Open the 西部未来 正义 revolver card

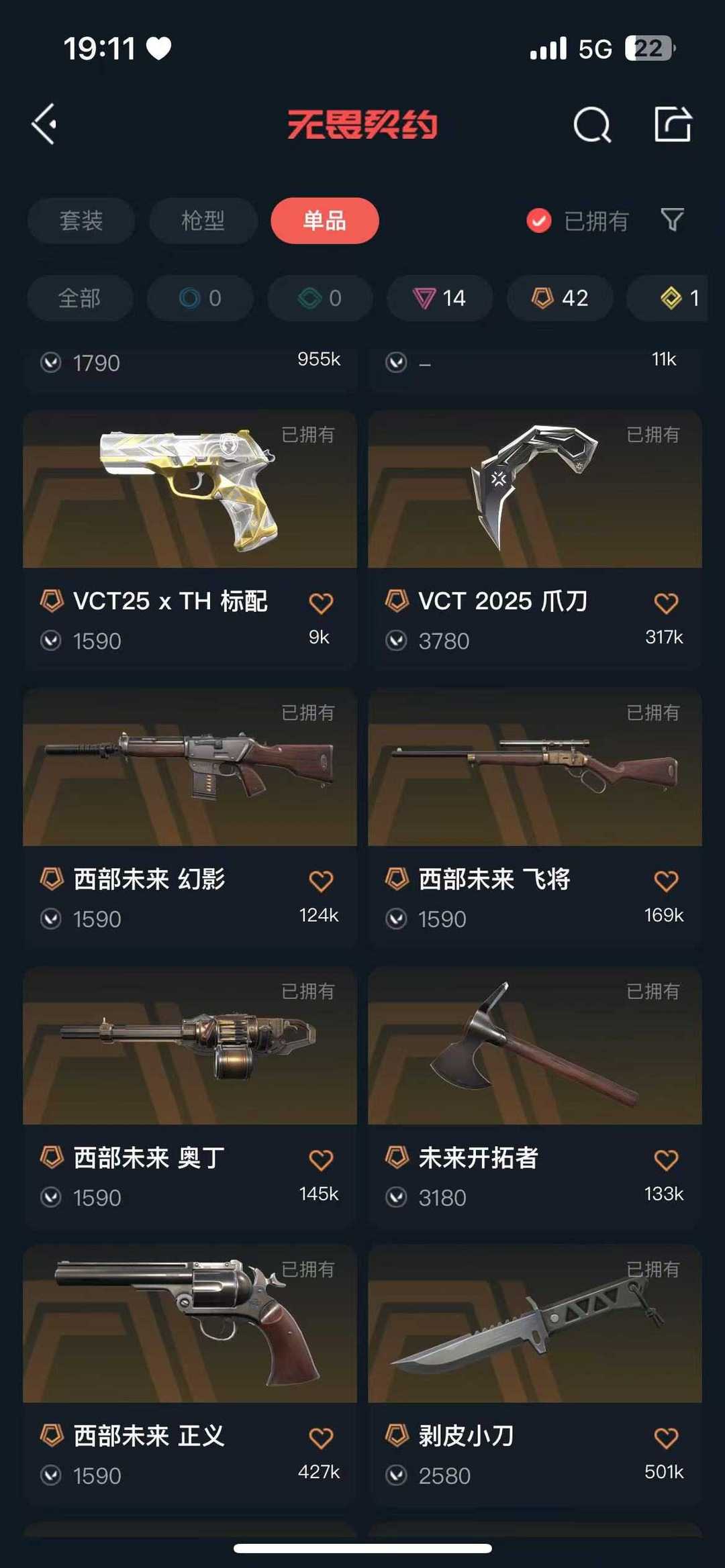(190, 1375)
